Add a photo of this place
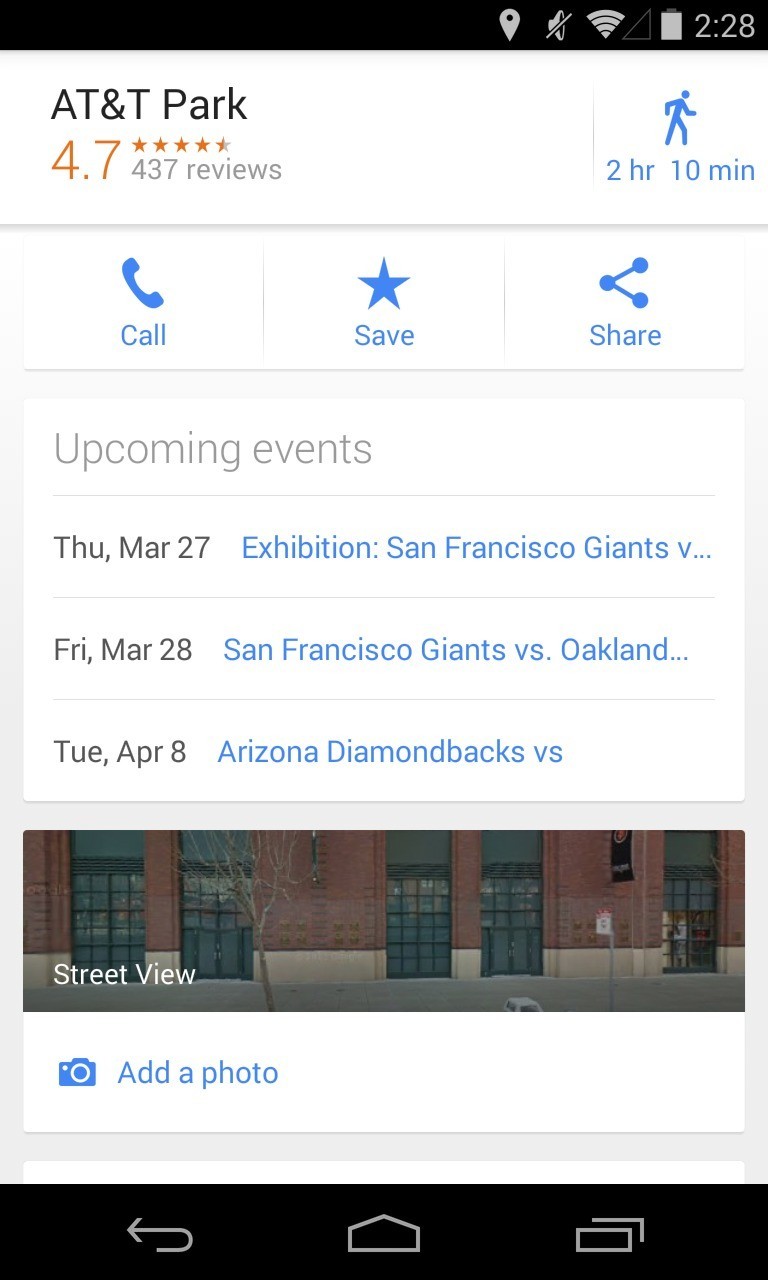The height and width of the screenshot is (1280, 768). (x=198, y=1073)
